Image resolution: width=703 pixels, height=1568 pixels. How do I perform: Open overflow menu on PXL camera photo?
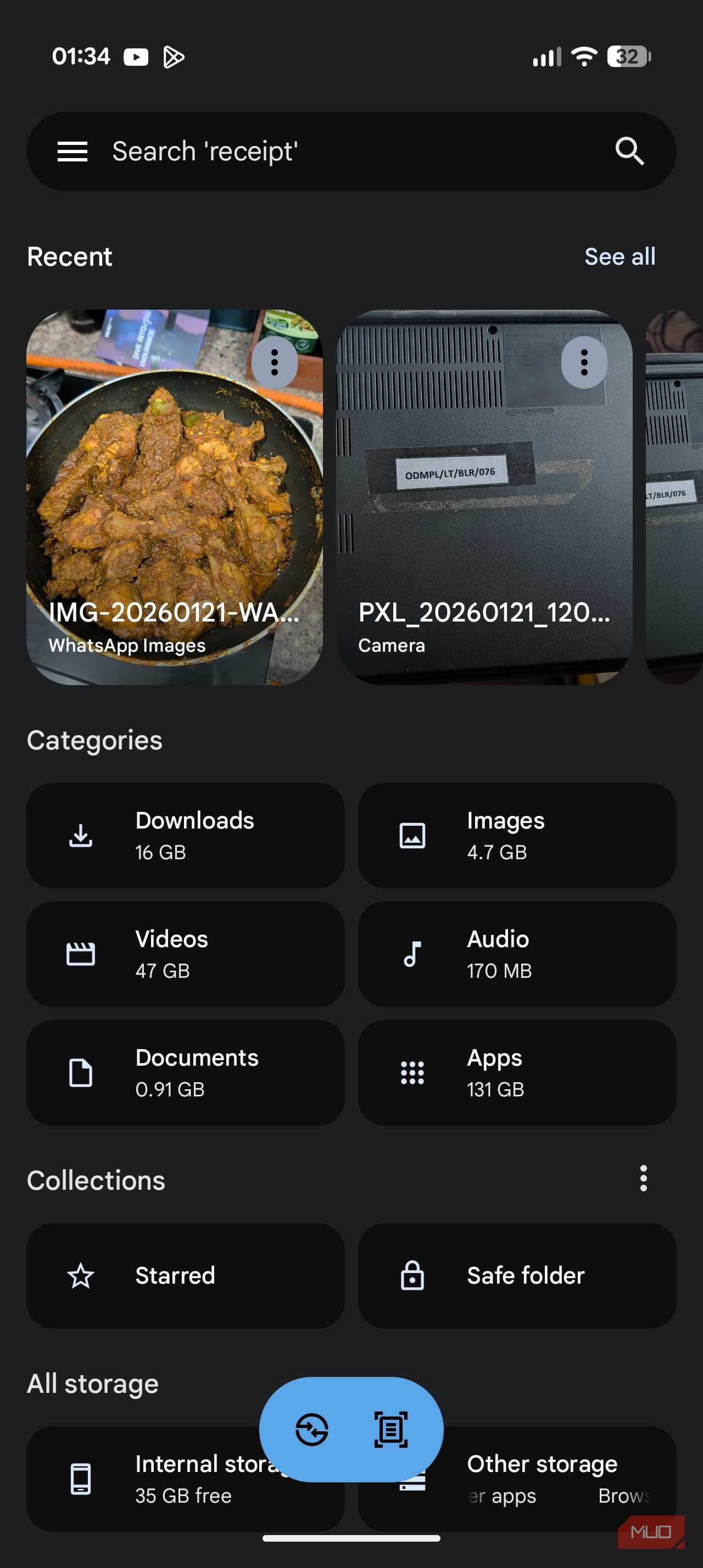click(x=584, y=363)
